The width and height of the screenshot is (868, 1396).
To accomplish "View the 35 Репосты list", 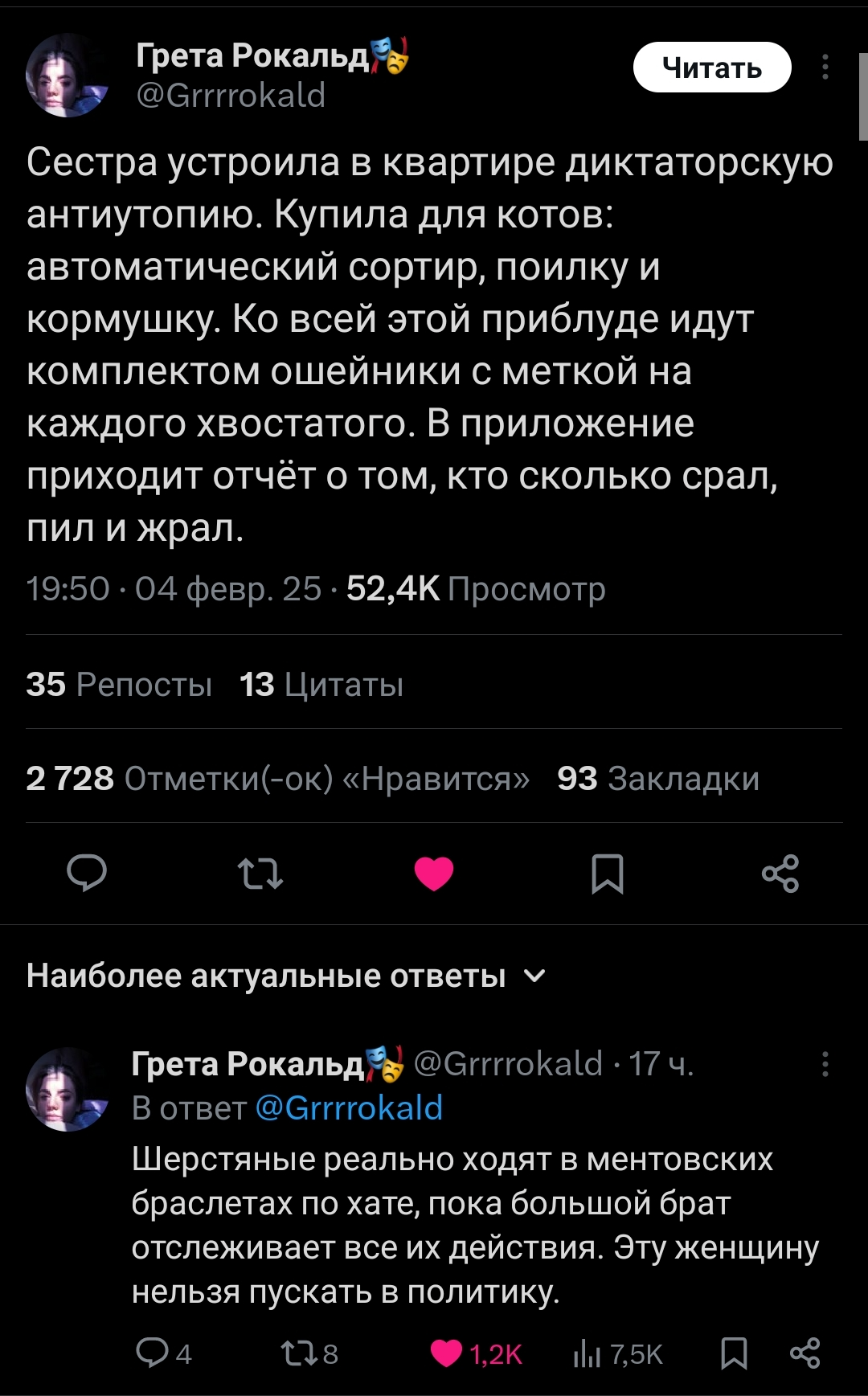I will tap(119, 685).
